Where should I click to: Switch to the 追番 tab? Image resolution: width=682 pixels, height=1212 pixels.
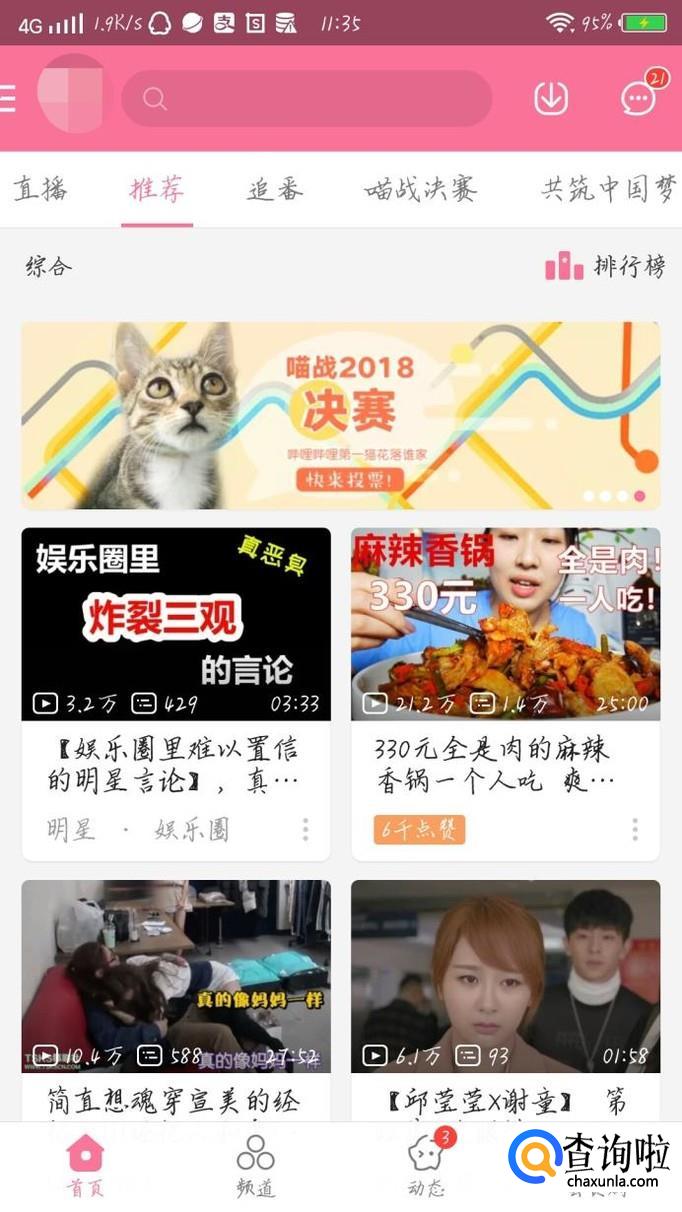[x=275, y=189]
